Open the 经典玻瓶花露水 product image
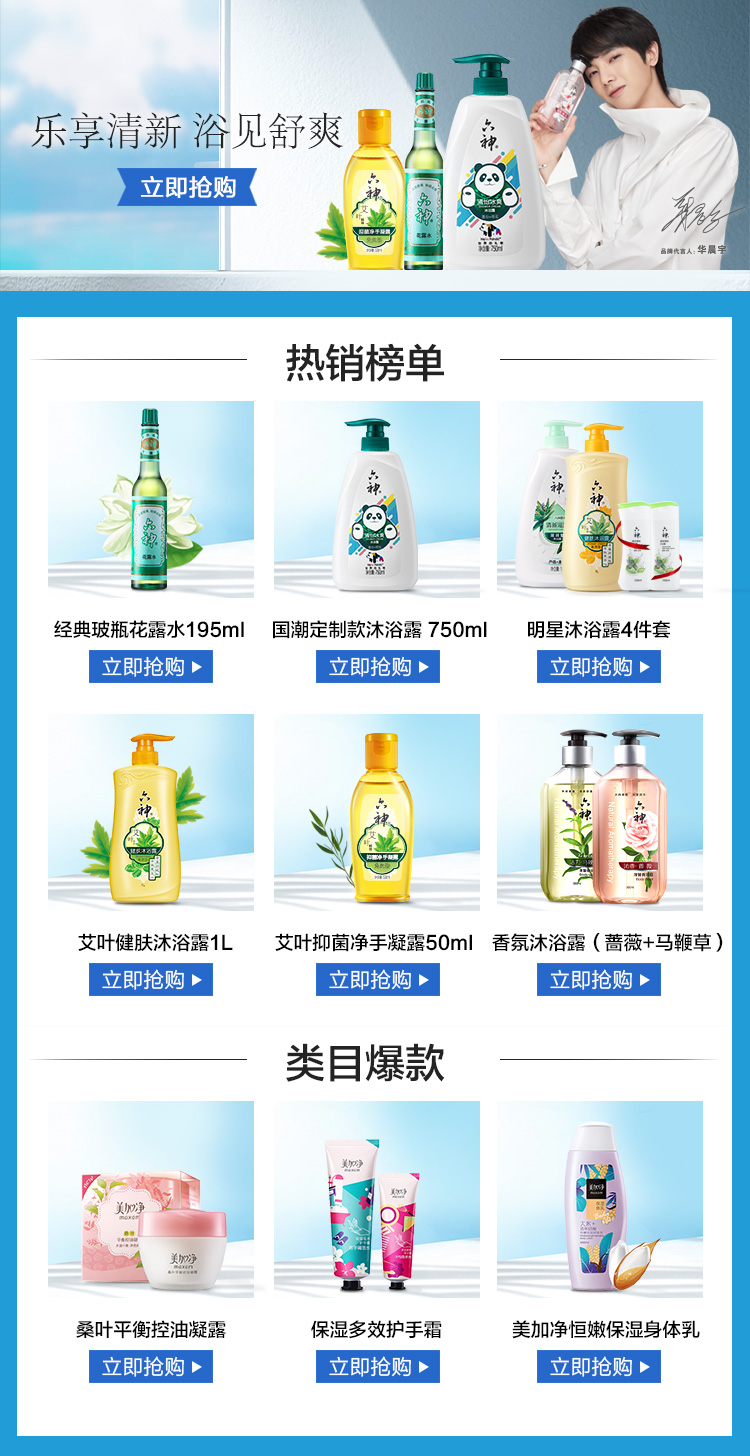This screenshot has width=750, height=1456. pyautogui.click(x=151, y=499)
